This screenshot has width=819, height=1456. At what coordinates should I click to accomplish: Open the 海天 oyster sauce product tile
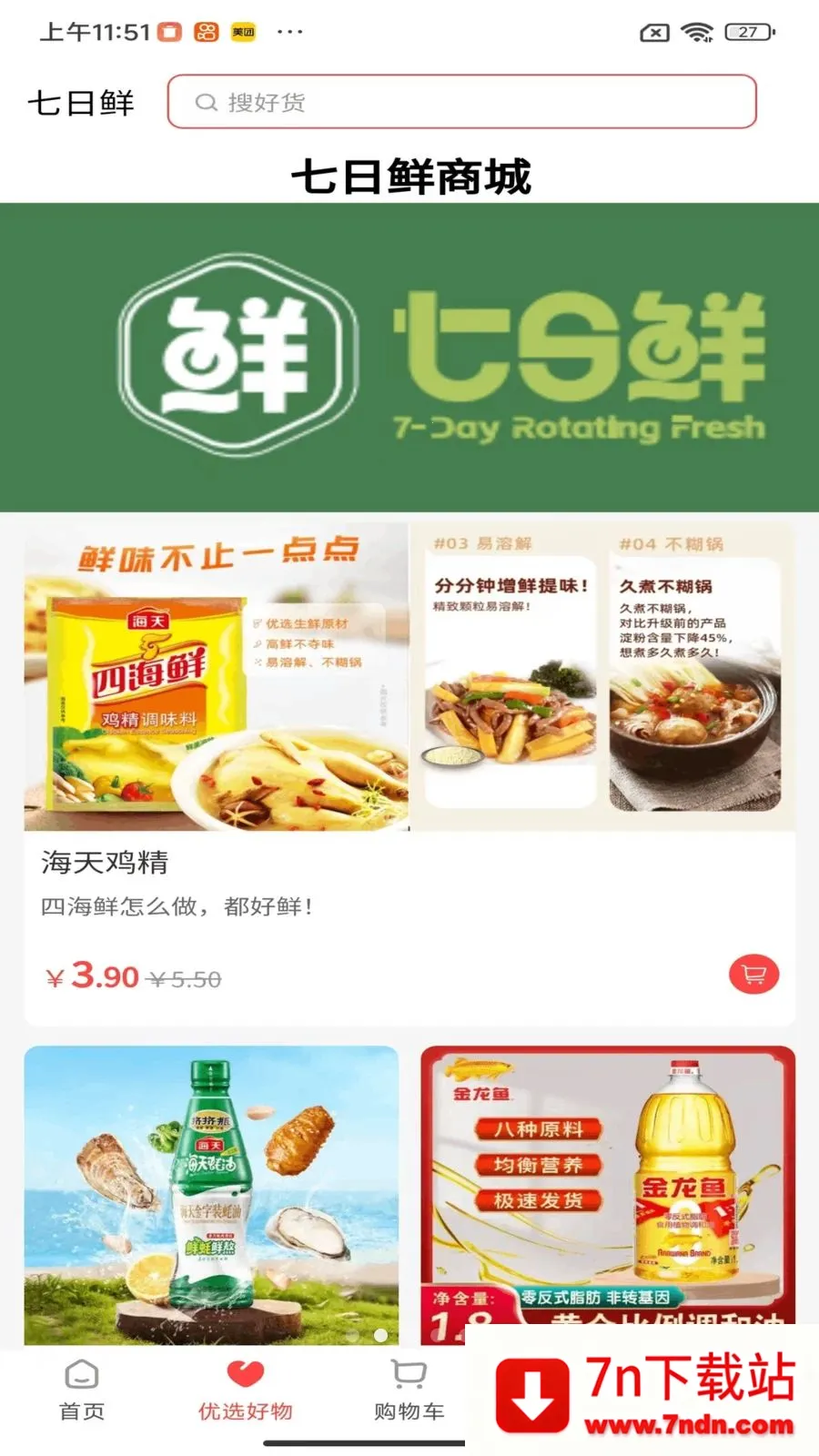pyautogui.click(x=211, y=1194)
